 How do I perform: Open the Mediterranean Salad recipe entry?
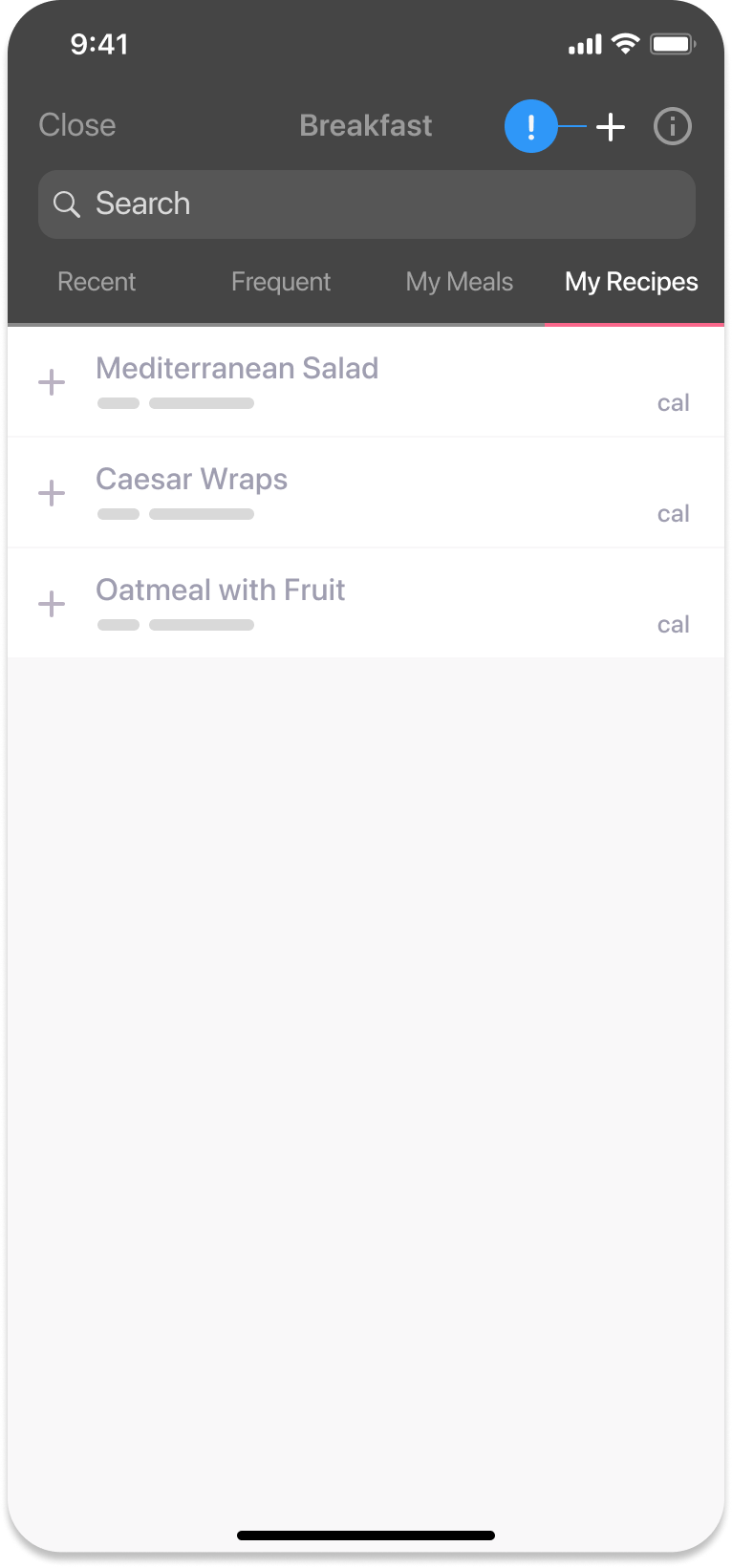pyautogui.click(x=237, y=368)
